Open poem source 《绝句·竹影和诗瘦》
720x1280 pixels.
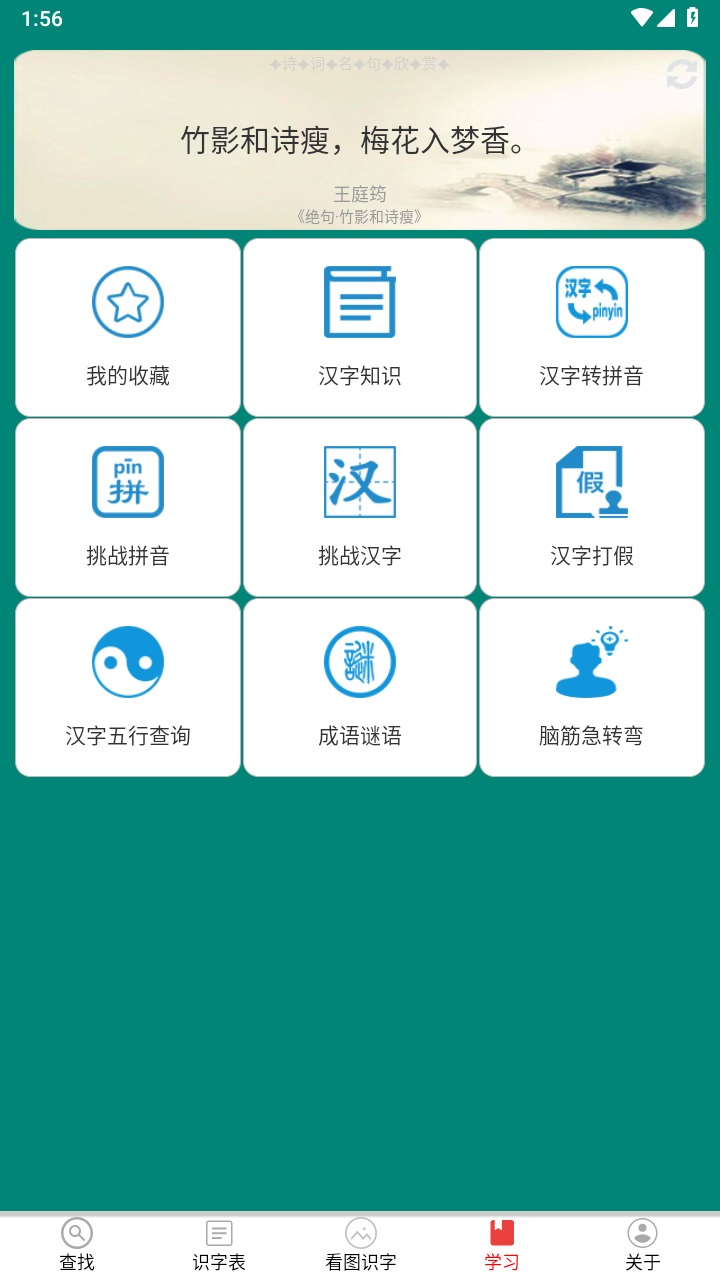click(x=360, y=216)
